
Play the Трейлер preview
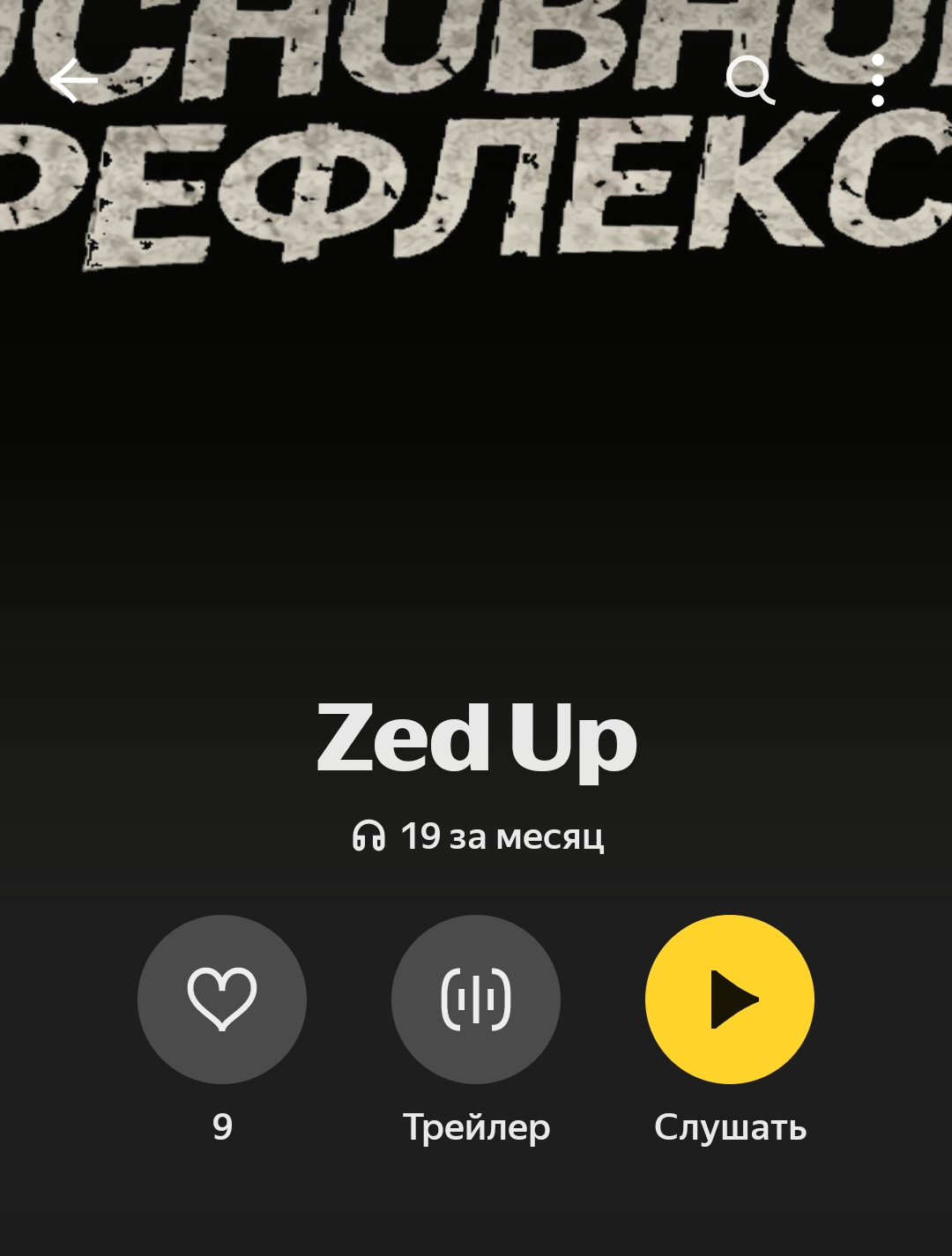pos(476,999)
